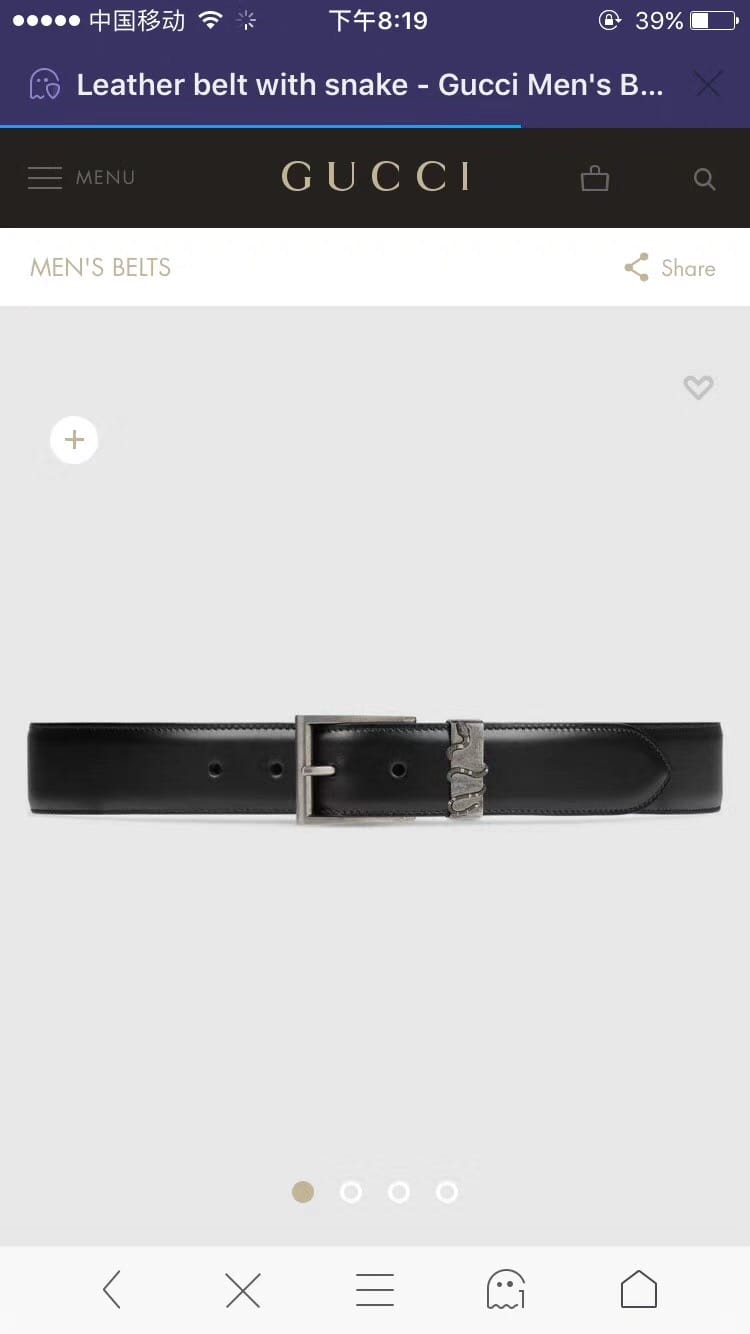Image resolution: width=750 pixels, height=1334 pixels.
Task: Close the browser tab banner
Action: click(708, 85)
